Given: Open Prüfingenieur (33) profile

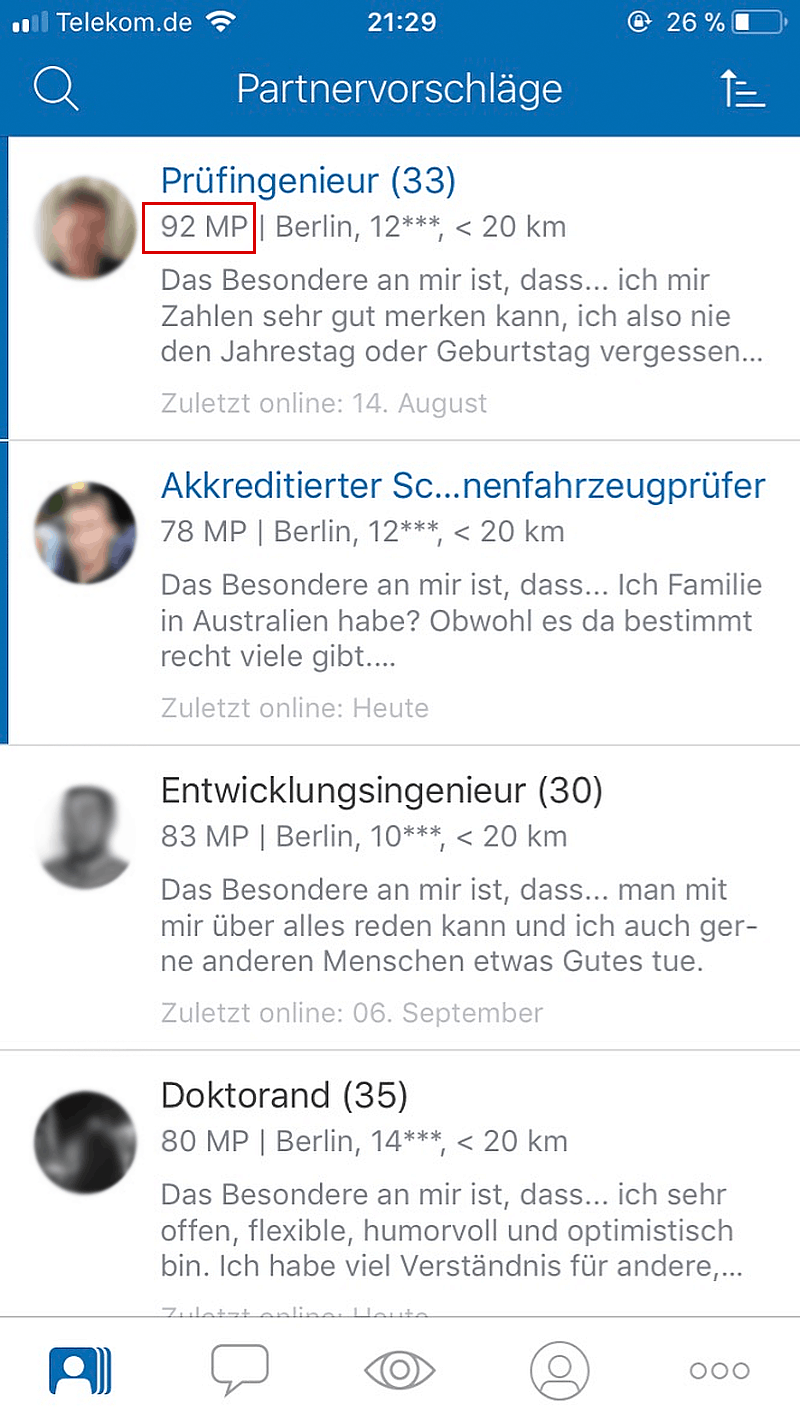Looking at the screenshot, I should tap(308, 181).
